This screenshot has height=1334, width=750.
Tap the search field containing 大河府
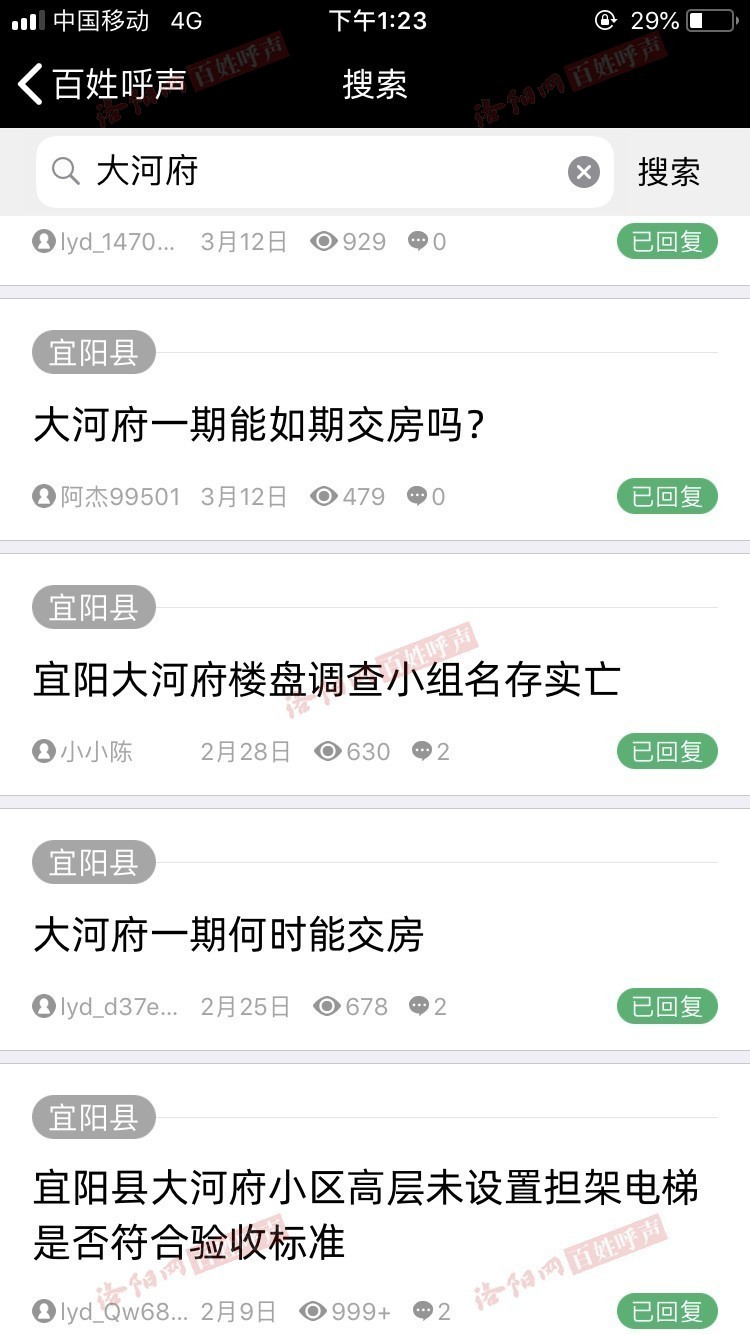[325, 172]
